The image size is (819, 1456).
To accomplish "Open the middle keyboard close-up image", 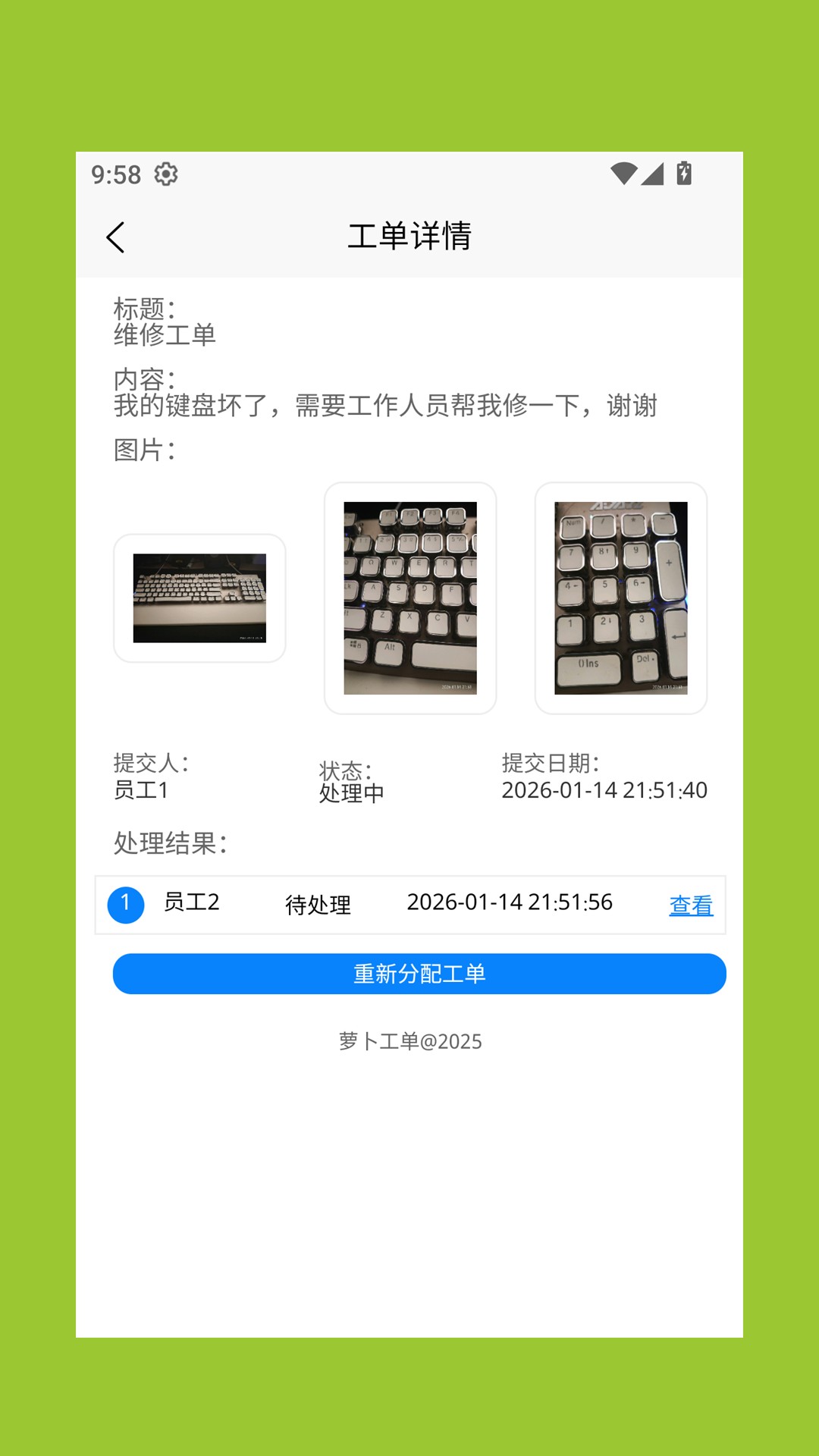I will [410, 597].
